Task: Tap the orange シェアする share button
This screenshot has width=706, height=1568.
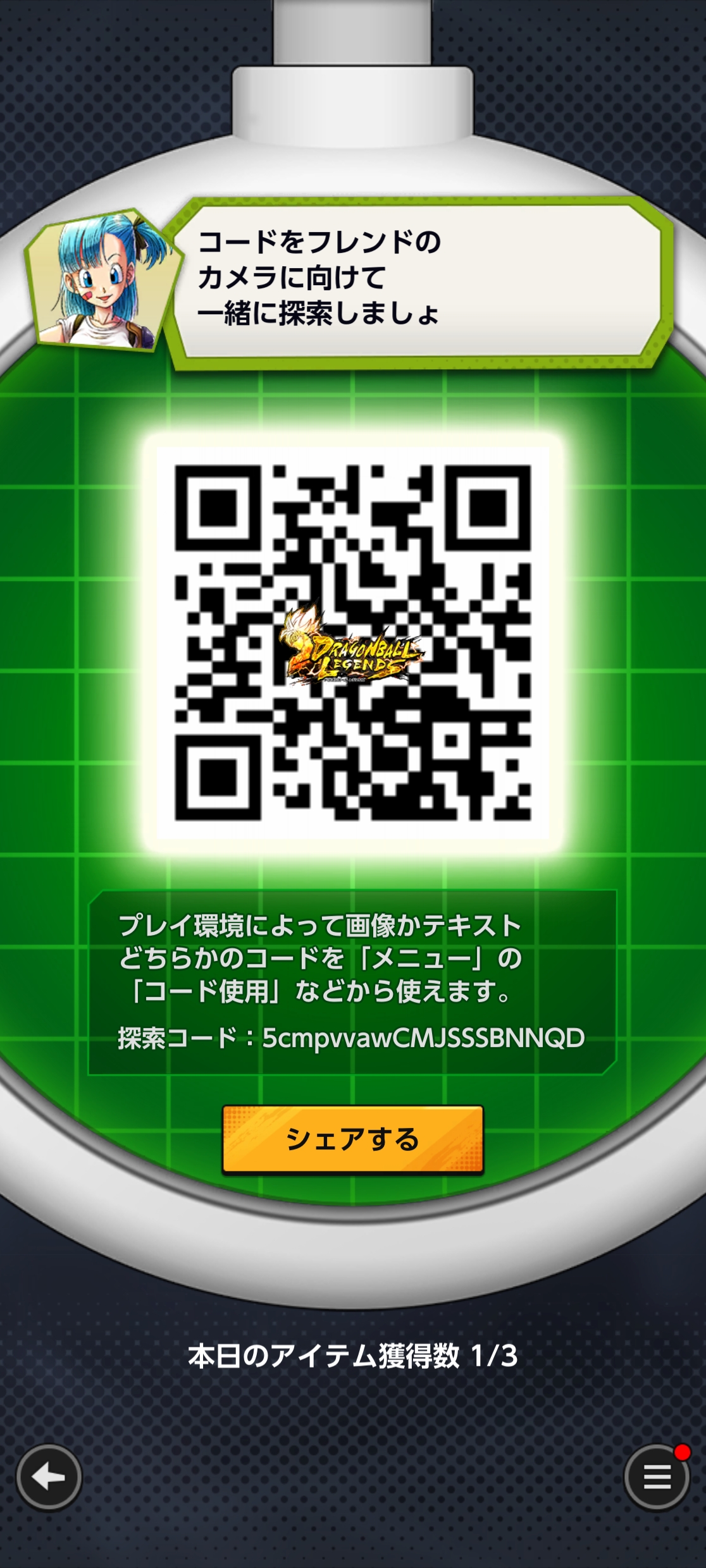Action: (x=352, y=1139)
